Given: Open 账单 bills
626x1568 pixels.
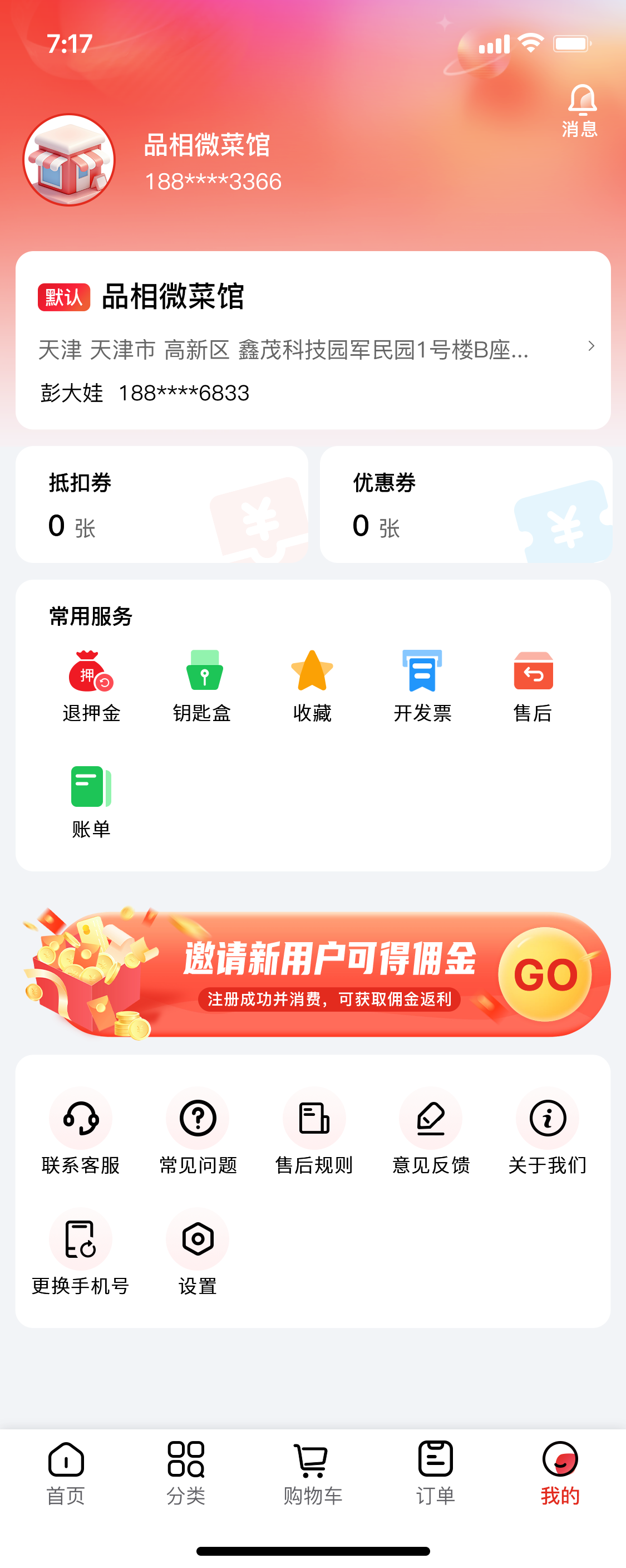Looking at the screenshot, I should tap(91, 802).
